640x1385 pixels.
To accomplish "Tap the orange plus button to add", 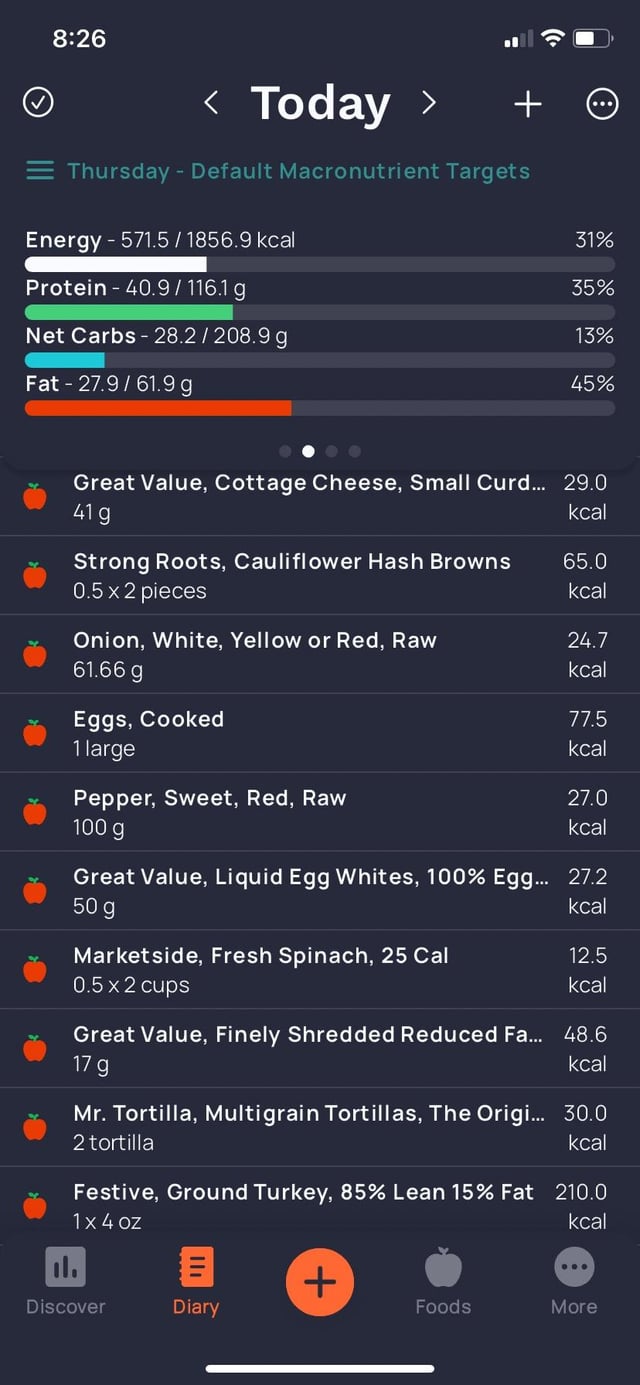I will pyautogui.click(x=320, y=1282).
